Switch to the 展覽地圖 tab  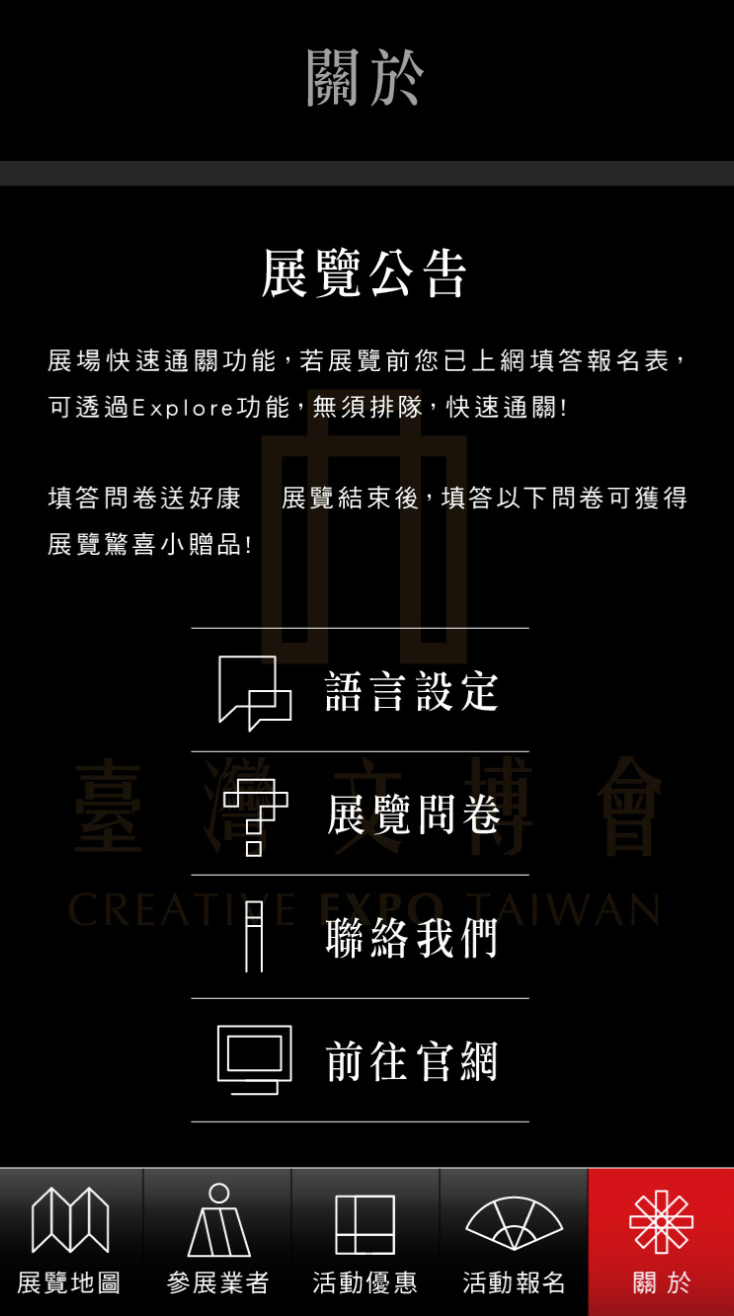point(71,1242)
